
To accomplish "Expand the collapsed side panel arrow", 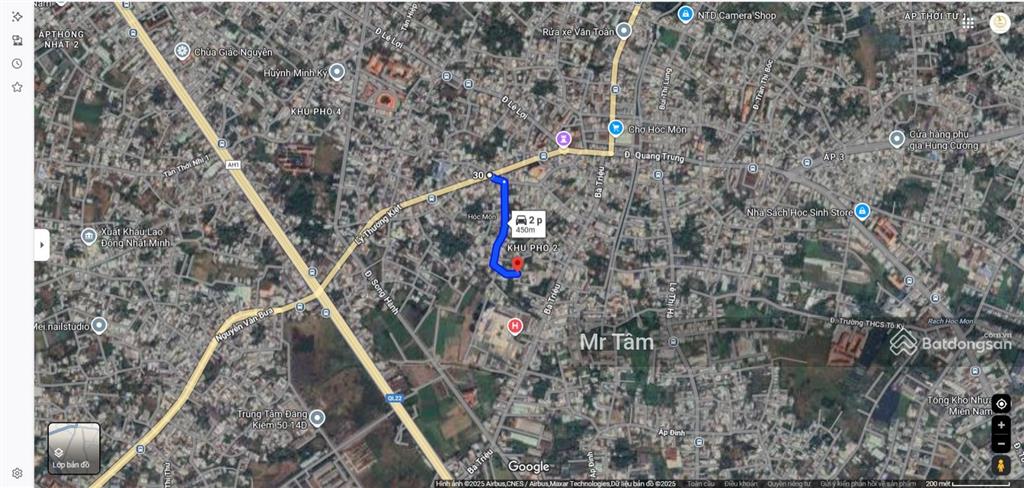I will (x=41, y=245).
